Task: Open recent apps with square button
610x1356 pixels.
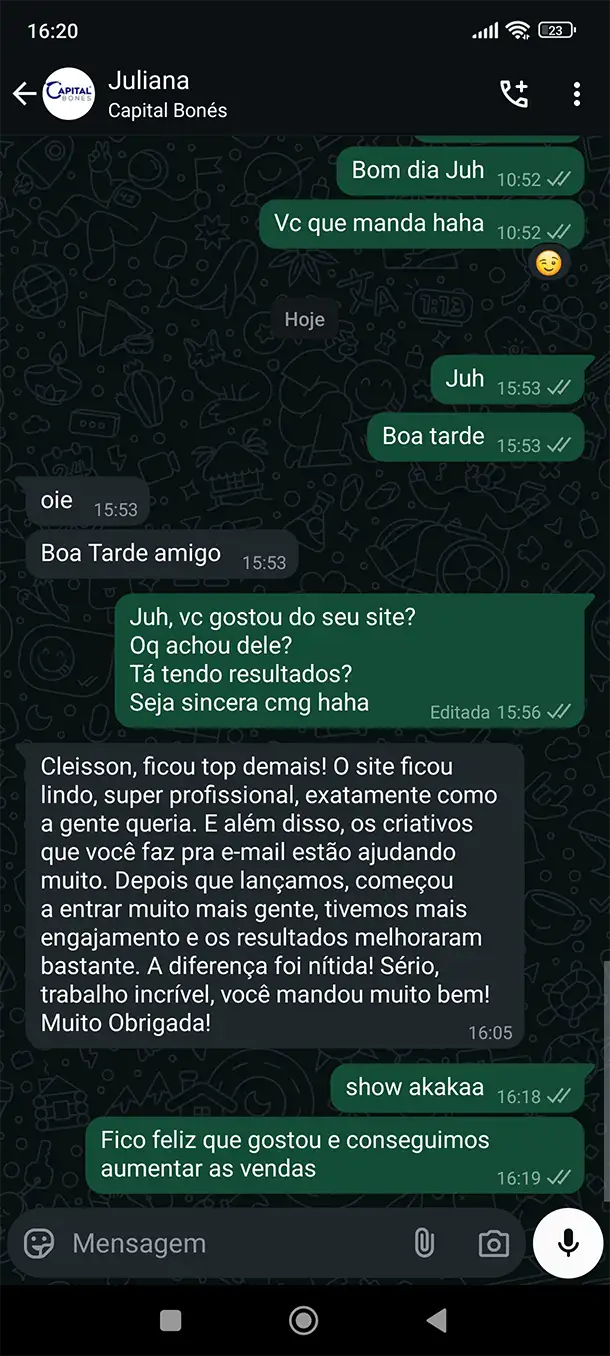Action: point(171,1320)
